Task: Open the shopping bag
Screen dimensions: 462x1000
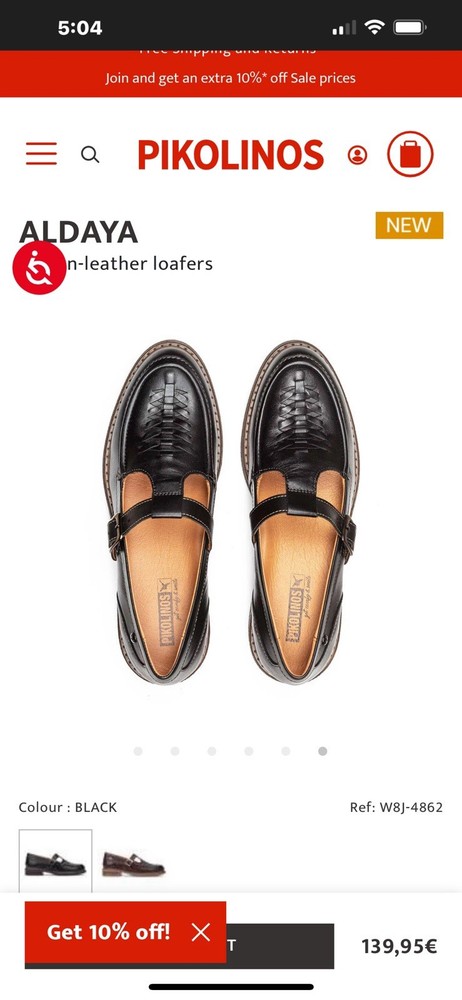Action: pyautogui.click(x=410, y=154)
